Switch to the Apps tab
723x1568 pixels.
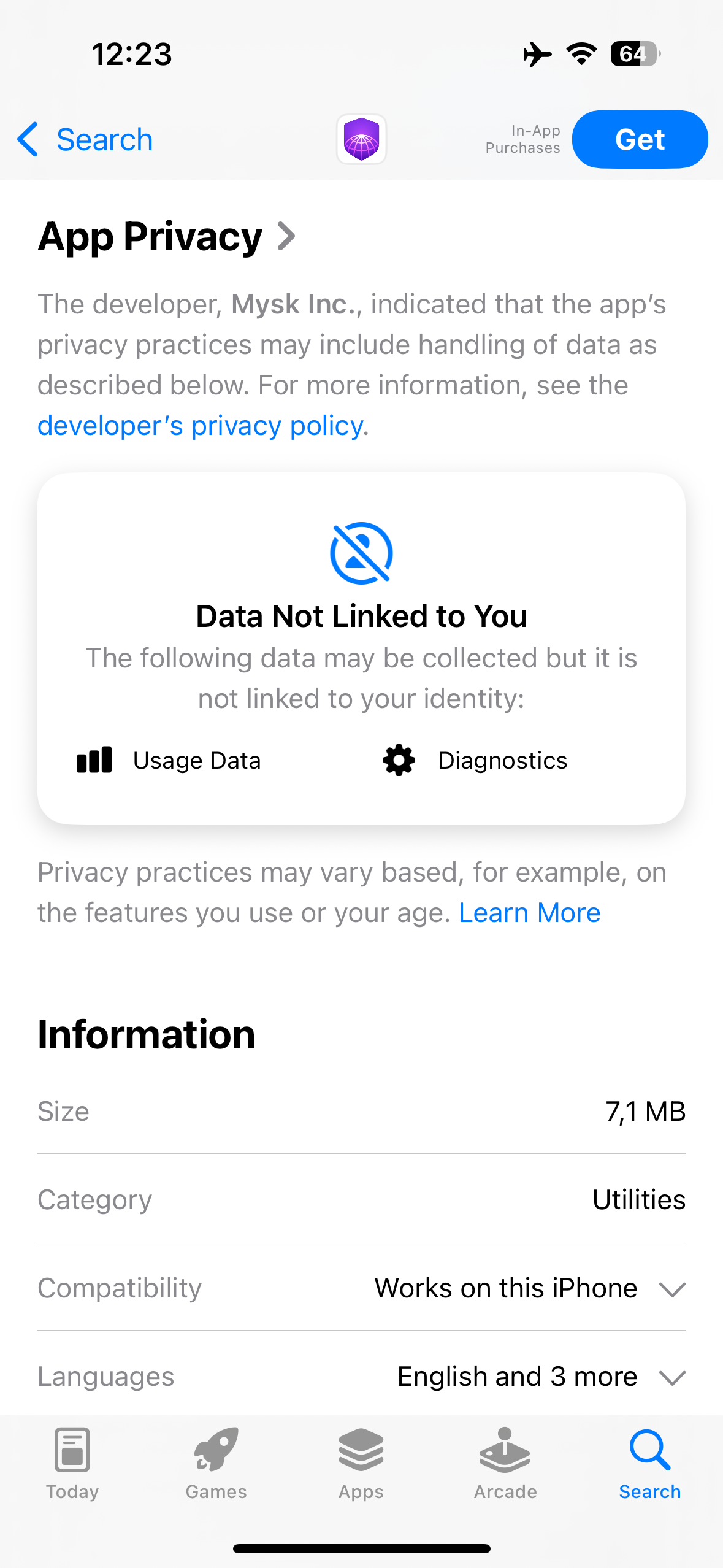click(361, 1464)
